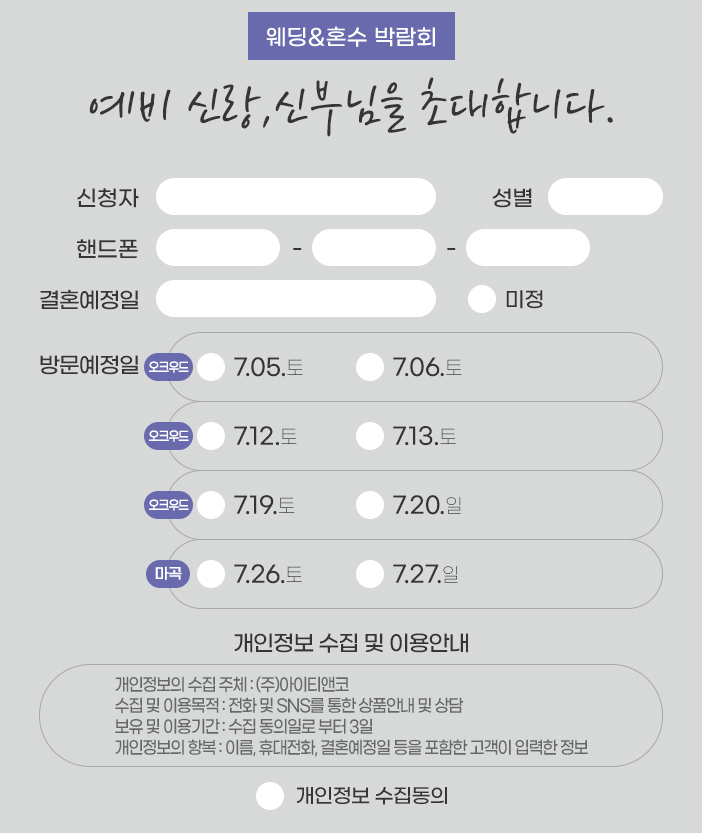The image size is (702, 833).
Task: Tap the middle 핸드폰 number field
Action: [373, 248]
